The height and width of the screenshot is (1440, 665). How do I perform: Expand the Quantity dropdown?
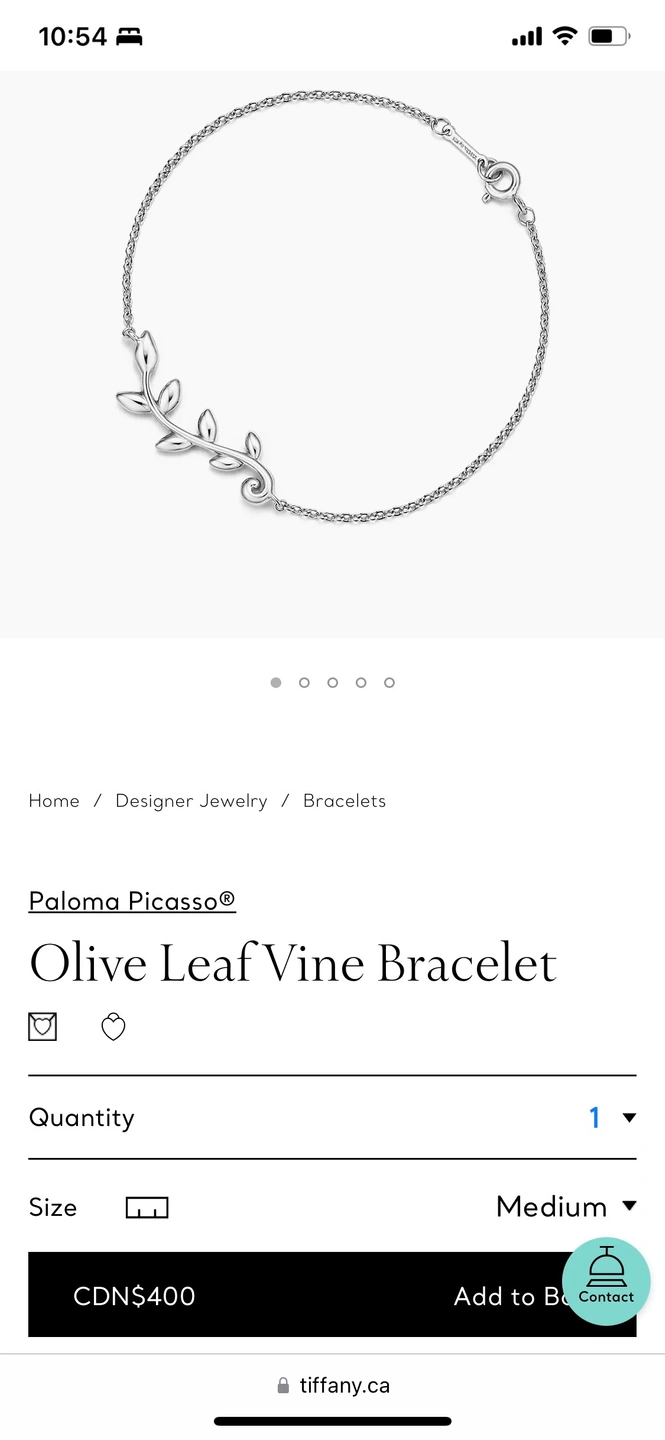pyautogui.click(x=610, y=1118)
